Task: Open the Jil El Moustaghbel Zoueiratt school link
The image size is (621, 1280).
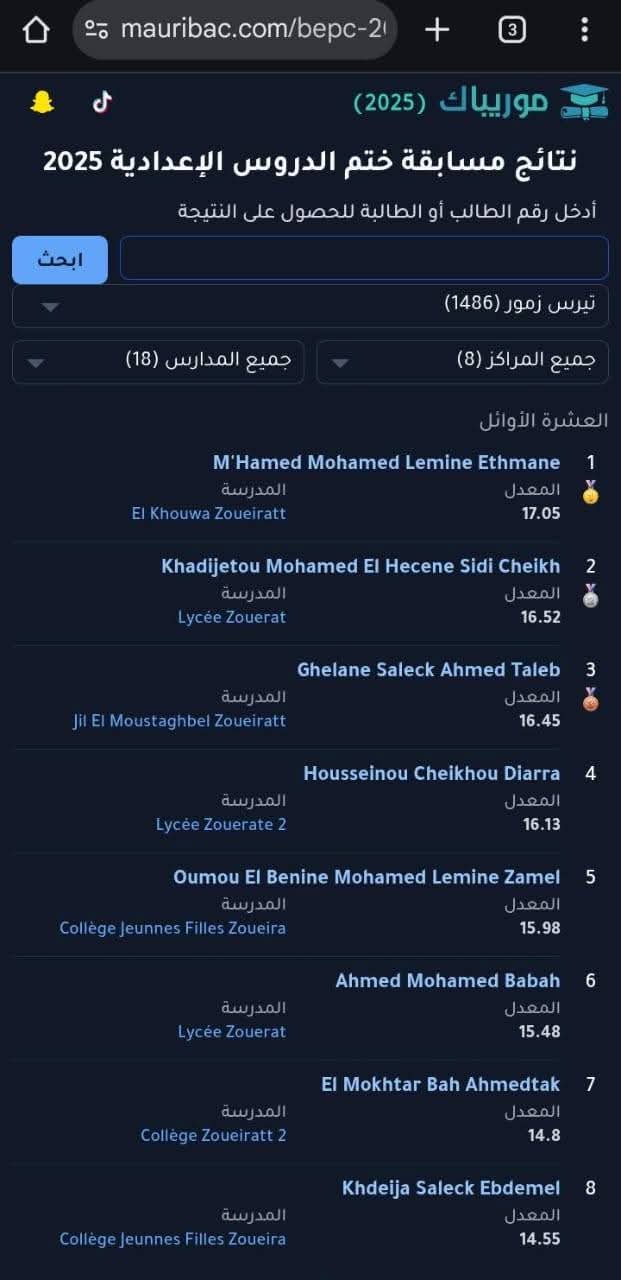Action: 180,721
